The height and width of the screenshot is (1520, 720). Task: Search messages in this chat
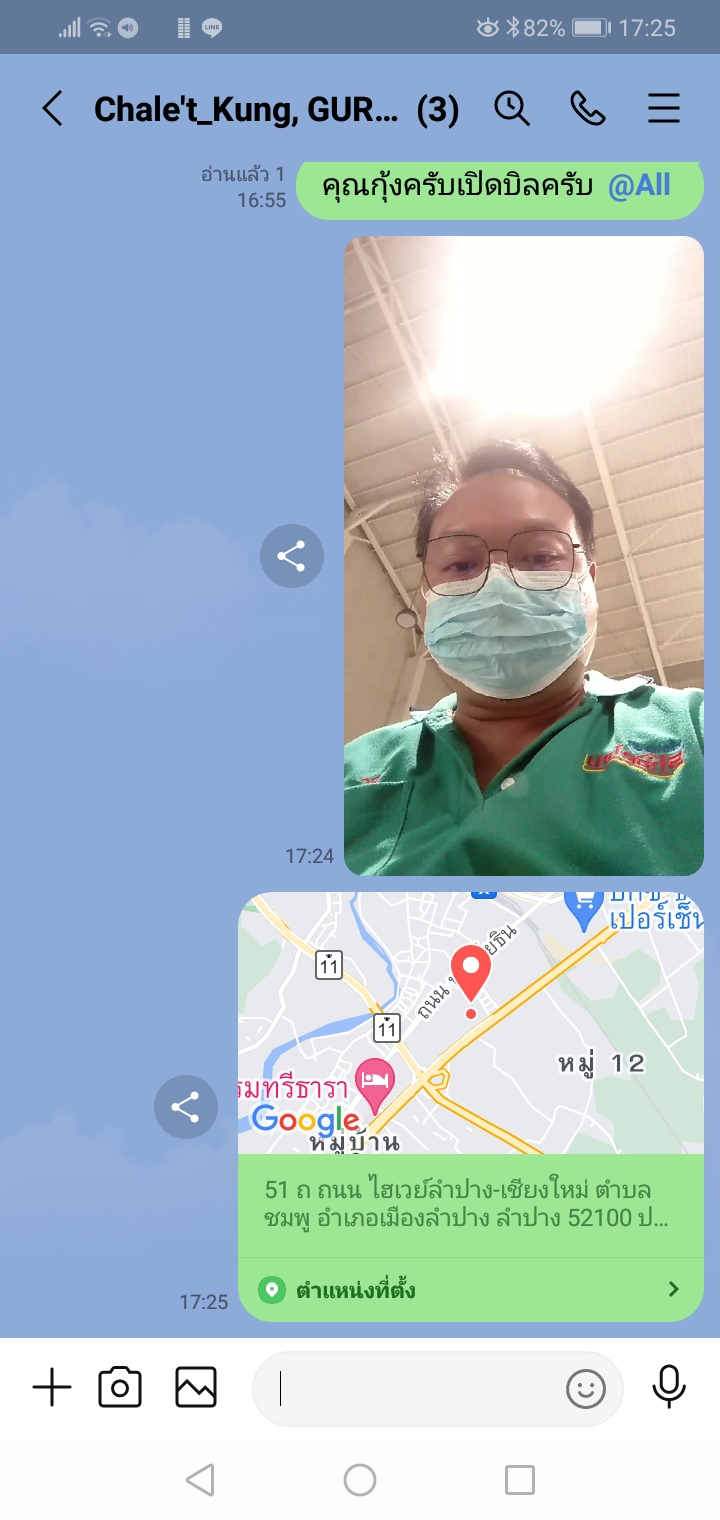pyautogui.click(x=512, y=108)
